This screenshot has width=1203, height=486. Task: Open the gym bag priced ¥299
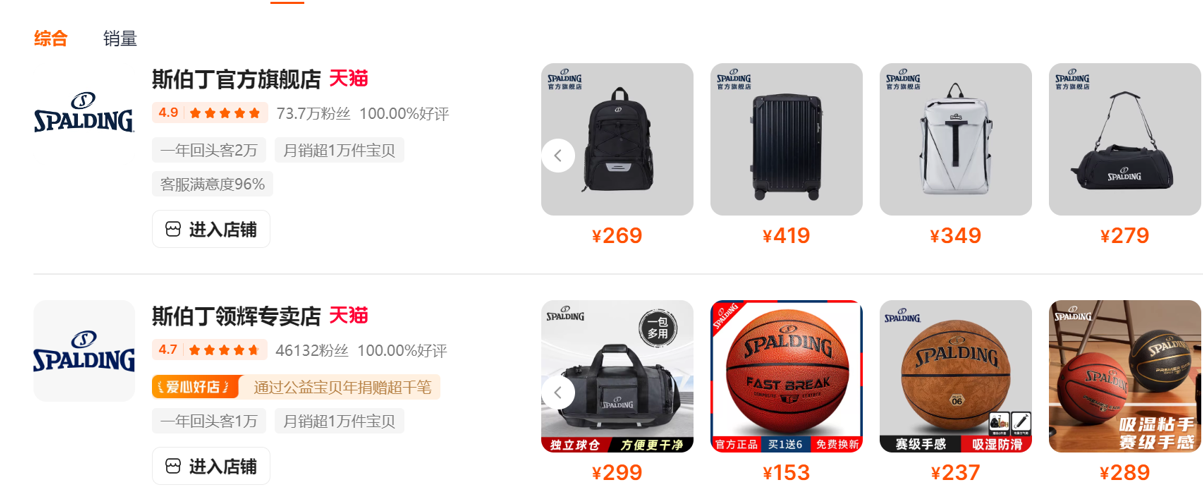pyautogui.click(x=617, y=376)
